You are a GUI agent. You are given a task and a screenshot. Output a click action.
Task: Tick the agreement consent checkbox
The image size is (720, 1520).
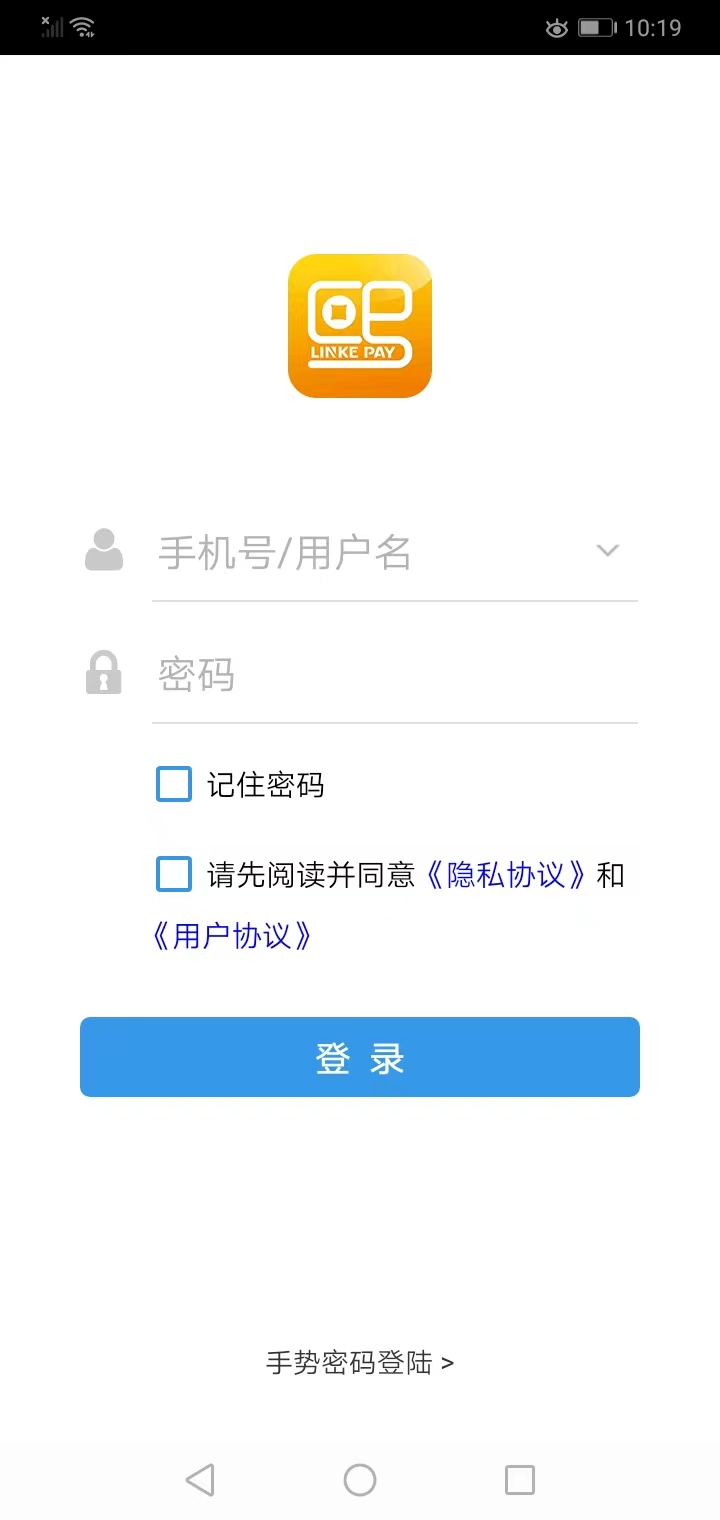(x=174, y=874)
